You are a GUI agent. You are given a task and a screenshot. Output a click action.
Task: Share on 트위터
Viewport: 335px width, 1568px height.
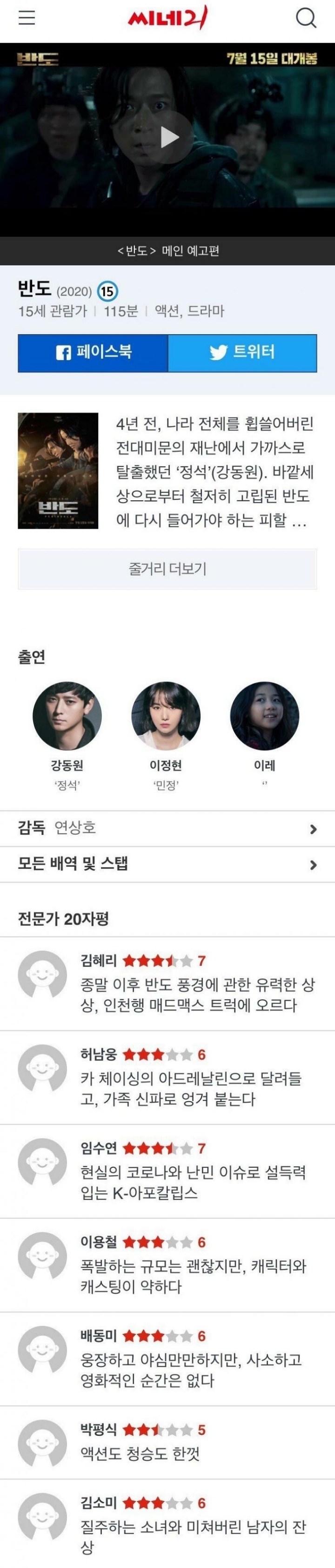pyautogui.click(x=242, y=352)
